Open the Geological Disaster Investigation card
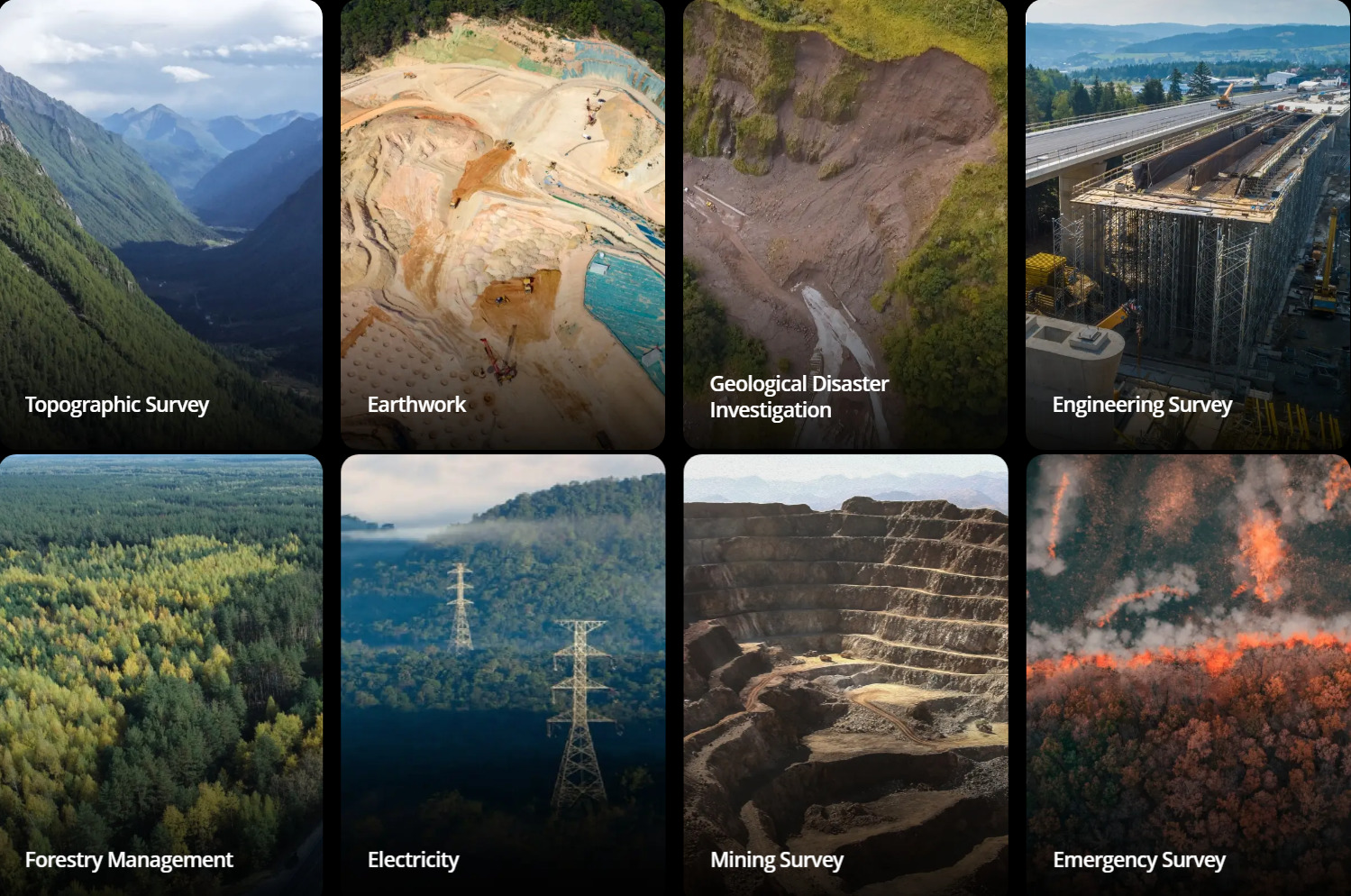The height and width of the screenshot is (896, 1351). [845, 225]
